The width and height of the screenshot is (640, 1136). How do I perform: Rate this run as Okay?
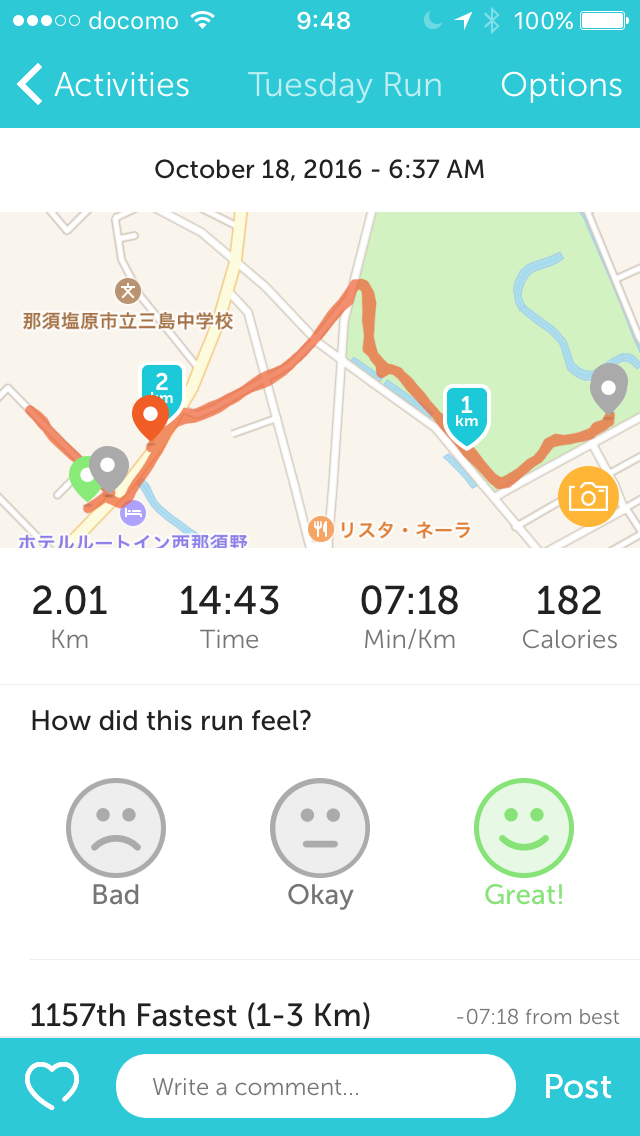coord(320,829)
